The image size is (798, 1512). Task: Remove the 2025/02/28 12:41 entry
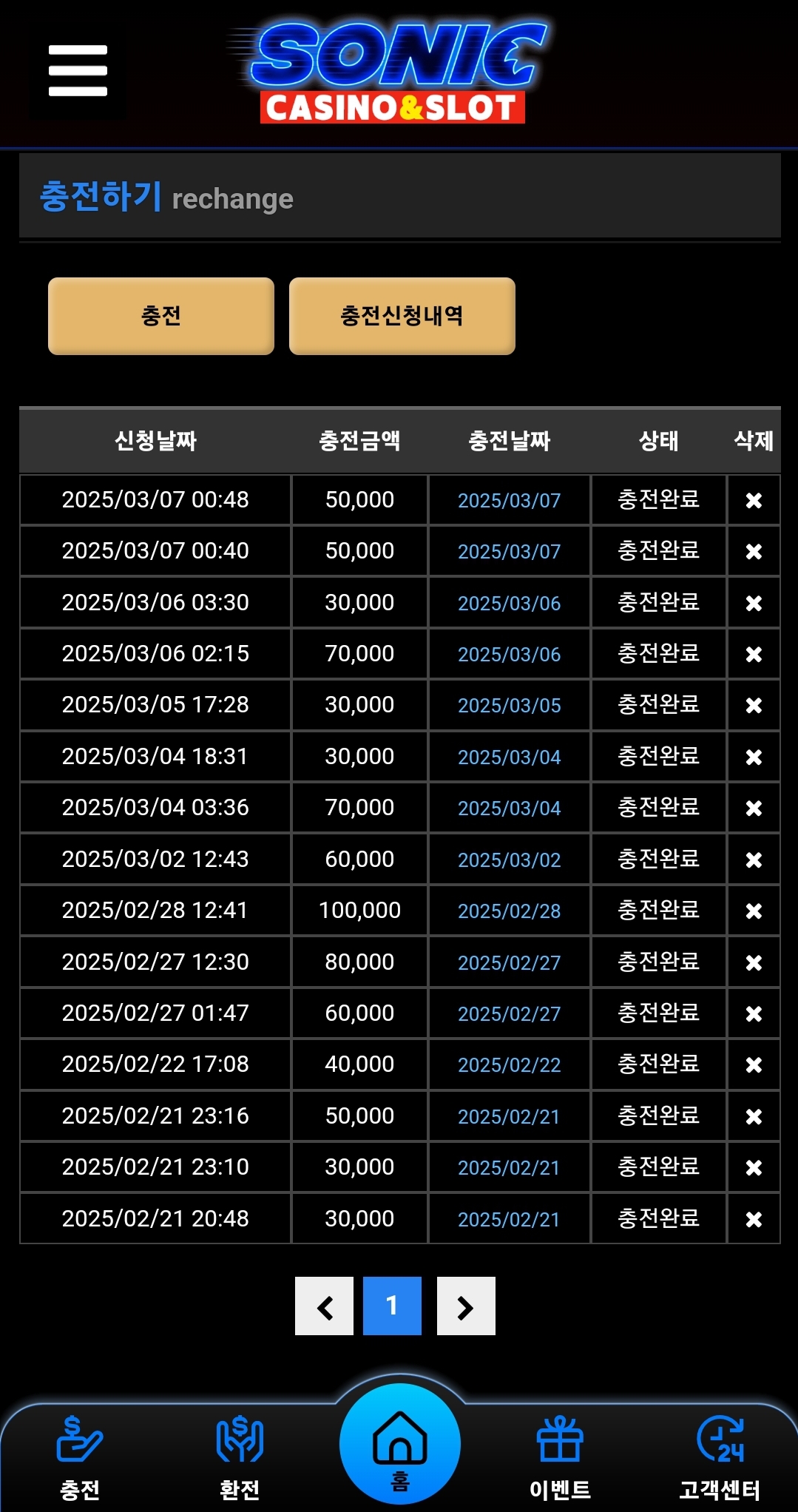[x=754, y=911]
